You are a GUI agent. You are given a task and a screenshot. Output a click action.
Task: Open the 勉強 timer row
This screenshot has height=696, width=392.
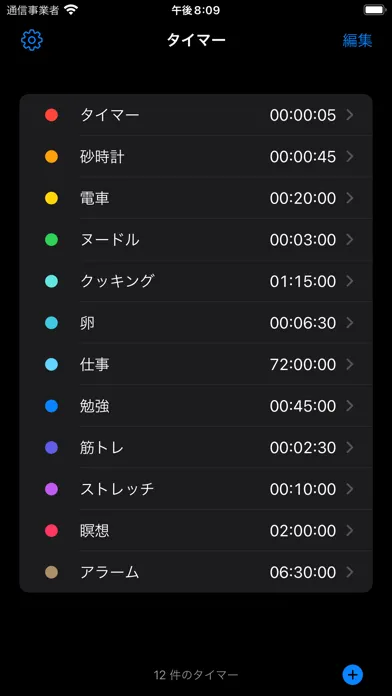[196, 406]
